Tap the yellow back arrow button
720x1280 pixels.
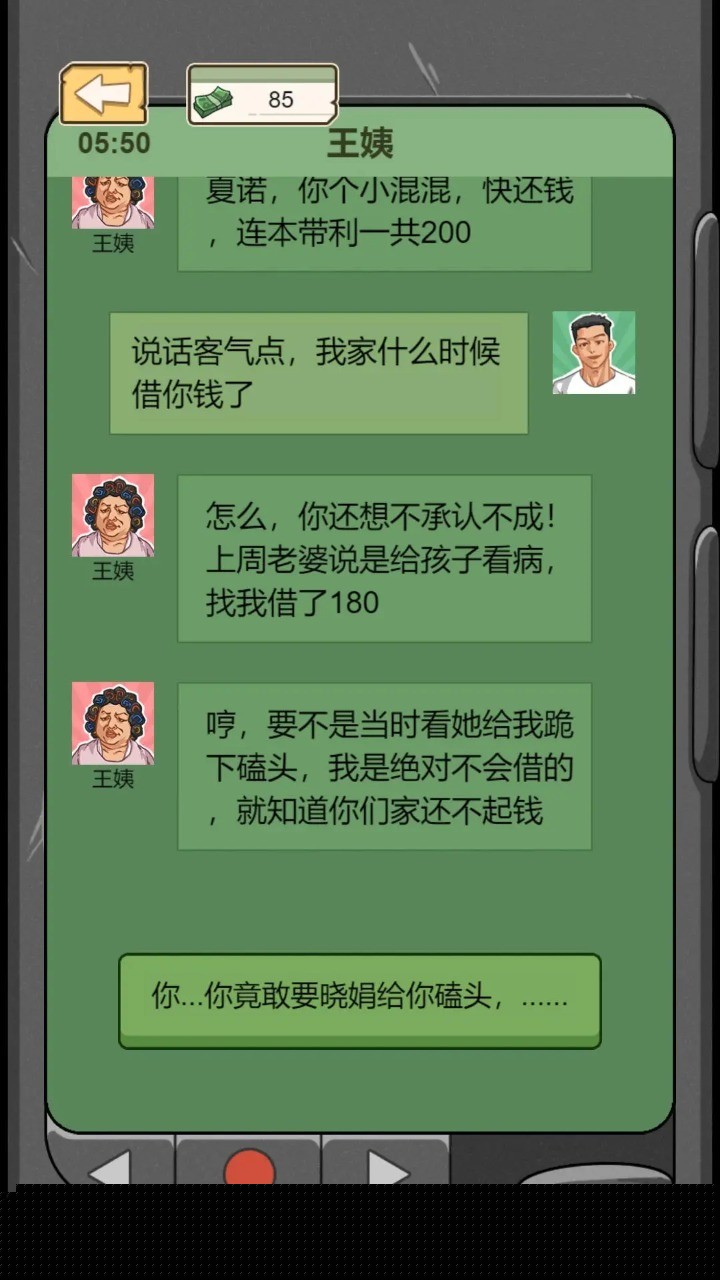tap(104, 94)
